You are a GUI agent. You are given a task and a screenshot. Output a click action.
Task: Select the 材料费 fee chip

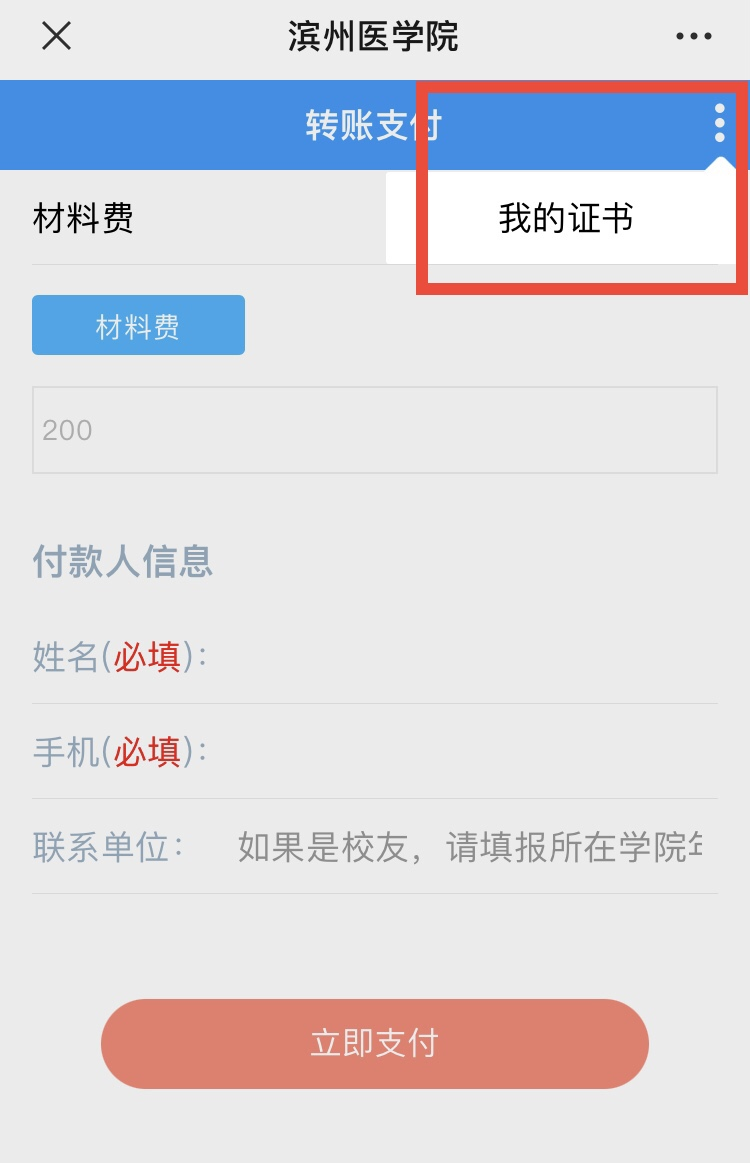click(x=138, y=325)
